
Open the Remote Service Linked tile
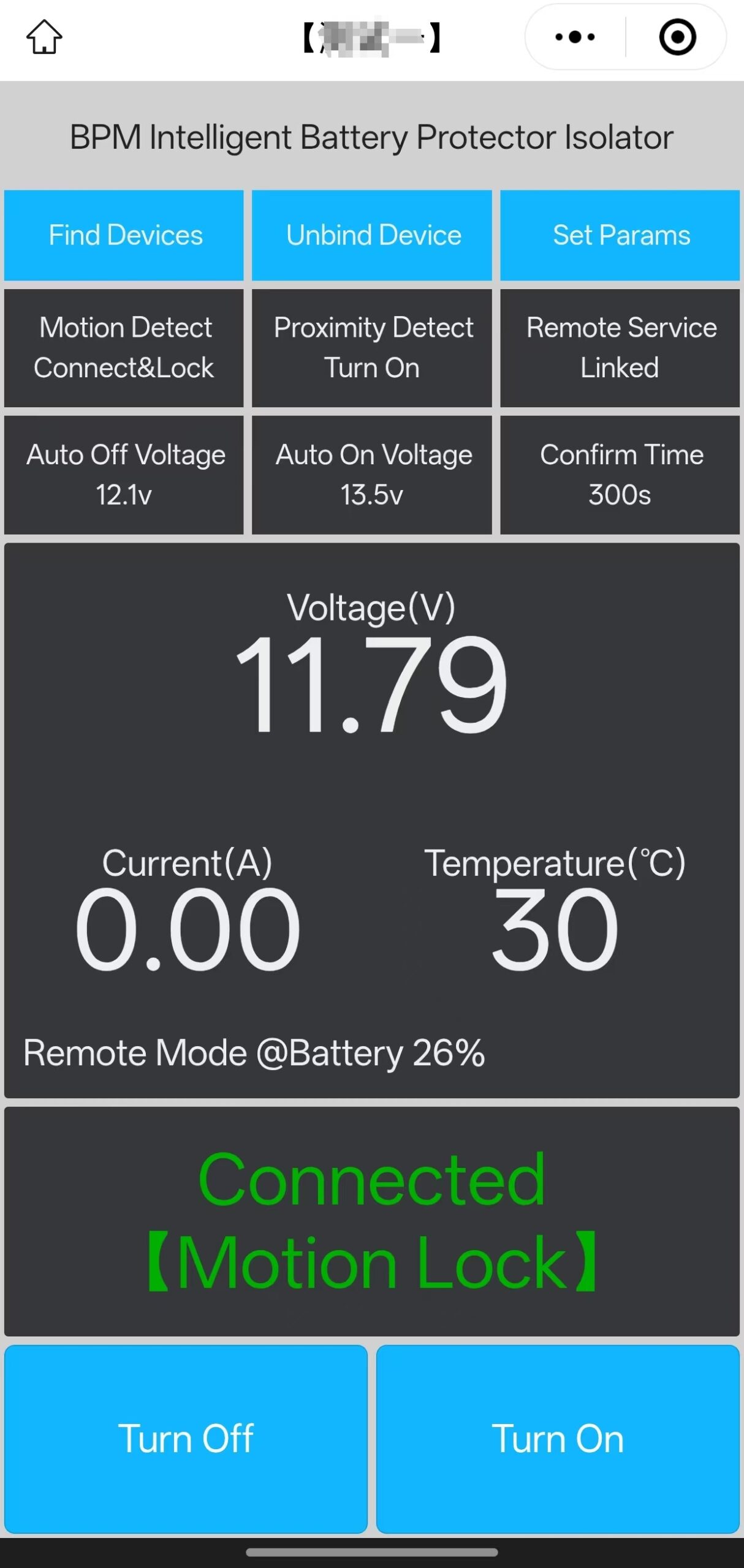click(620, 348)
